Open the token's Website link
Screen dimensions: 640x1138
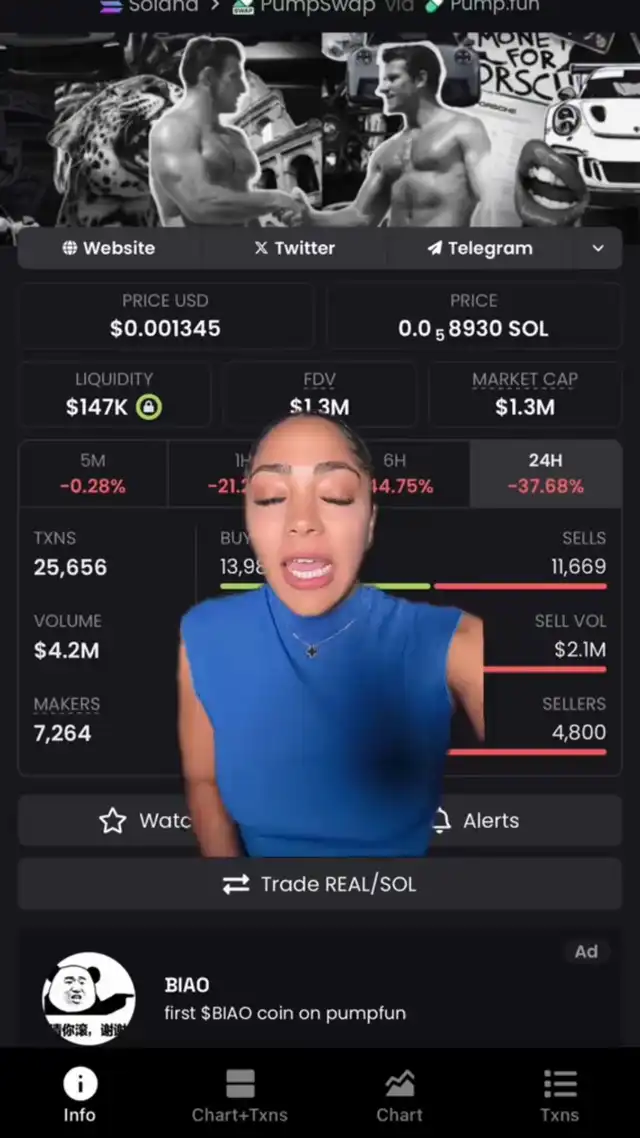point(109,248)
